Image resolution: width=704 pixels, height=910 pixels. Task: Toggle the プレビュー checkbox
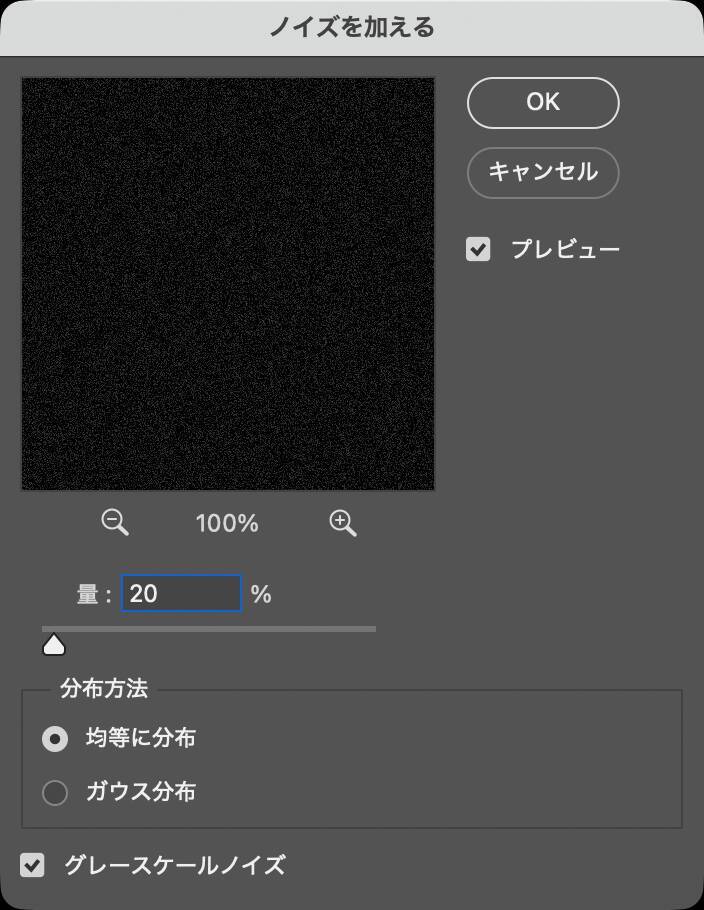pos(479,249)
